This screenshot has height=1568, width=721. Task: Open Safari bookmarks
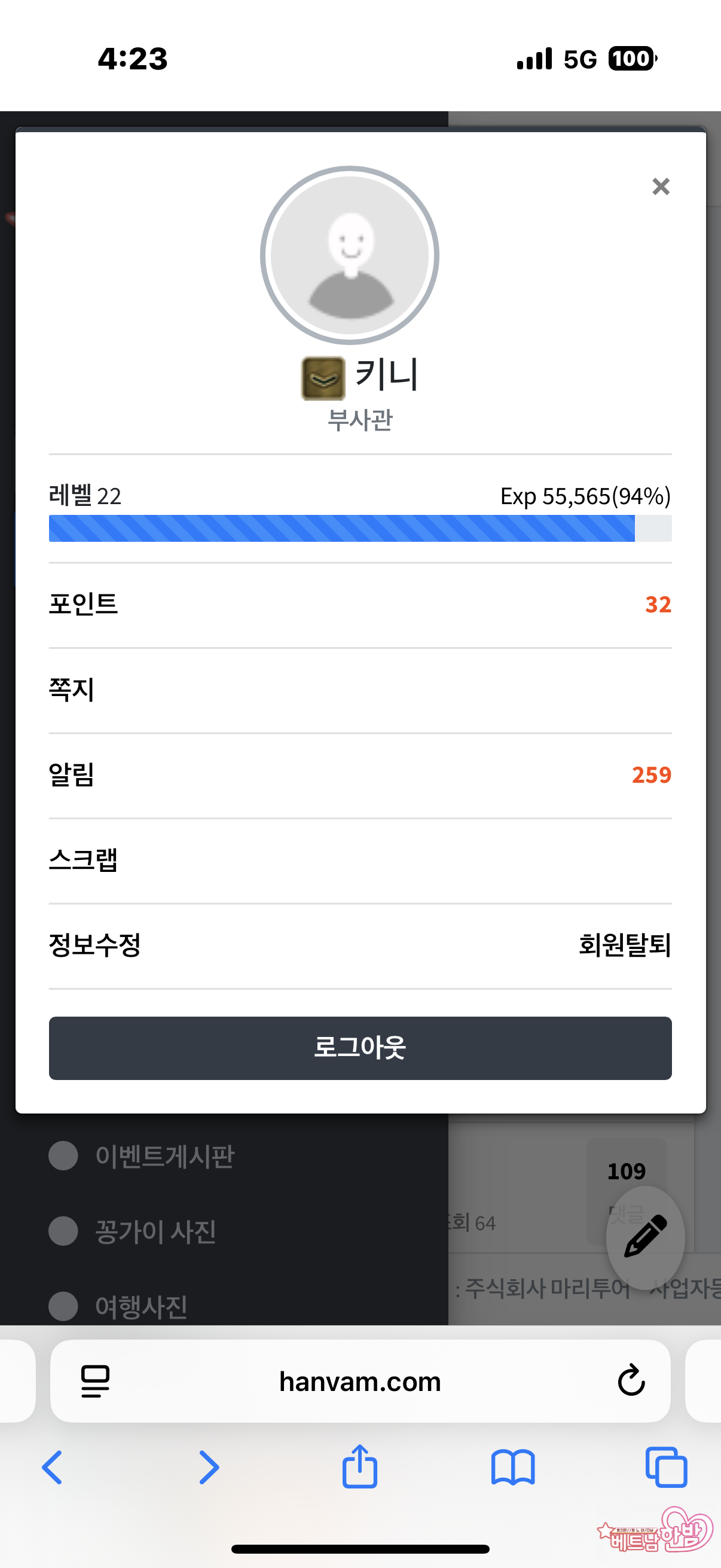(x=513, y=1467)
